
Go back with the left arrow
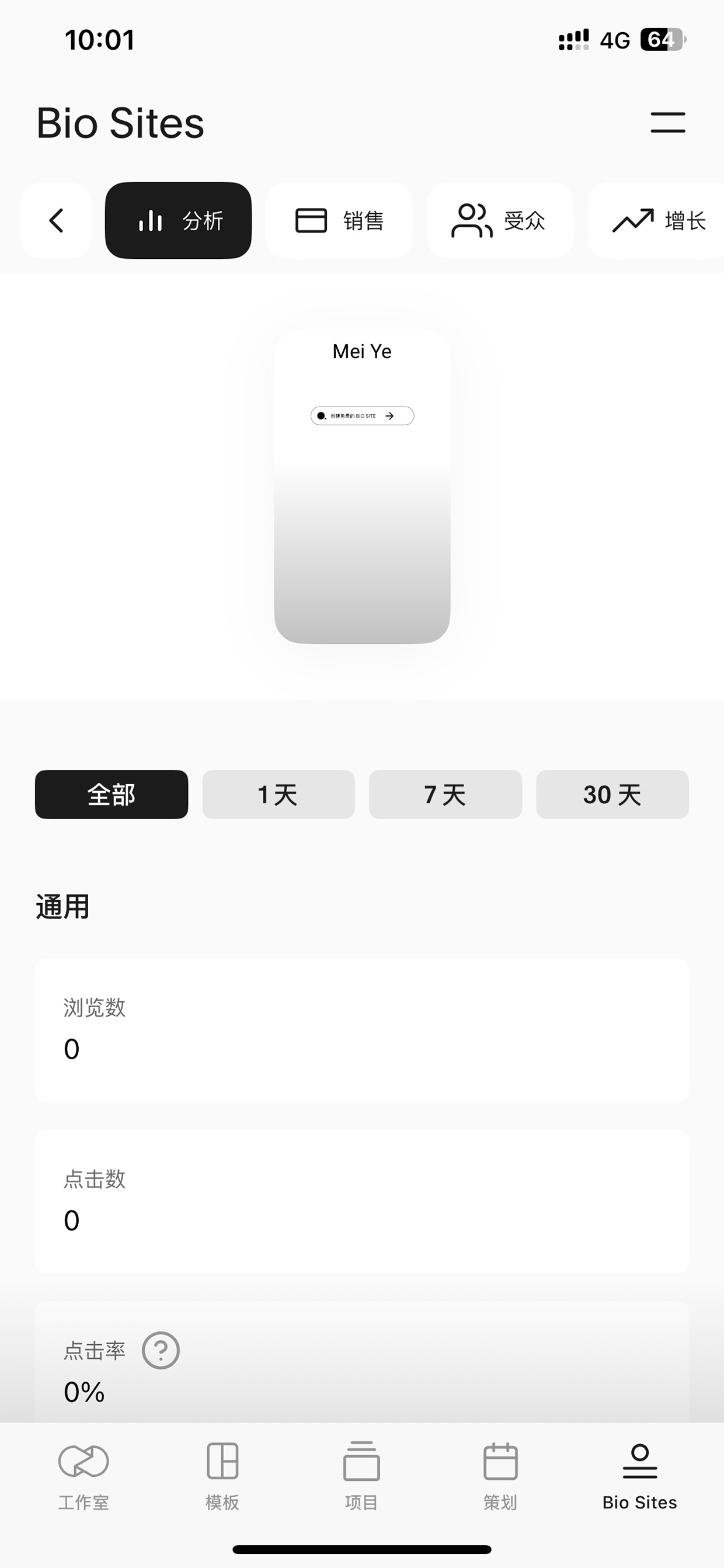pyautogui.click(x=56, y=220)
